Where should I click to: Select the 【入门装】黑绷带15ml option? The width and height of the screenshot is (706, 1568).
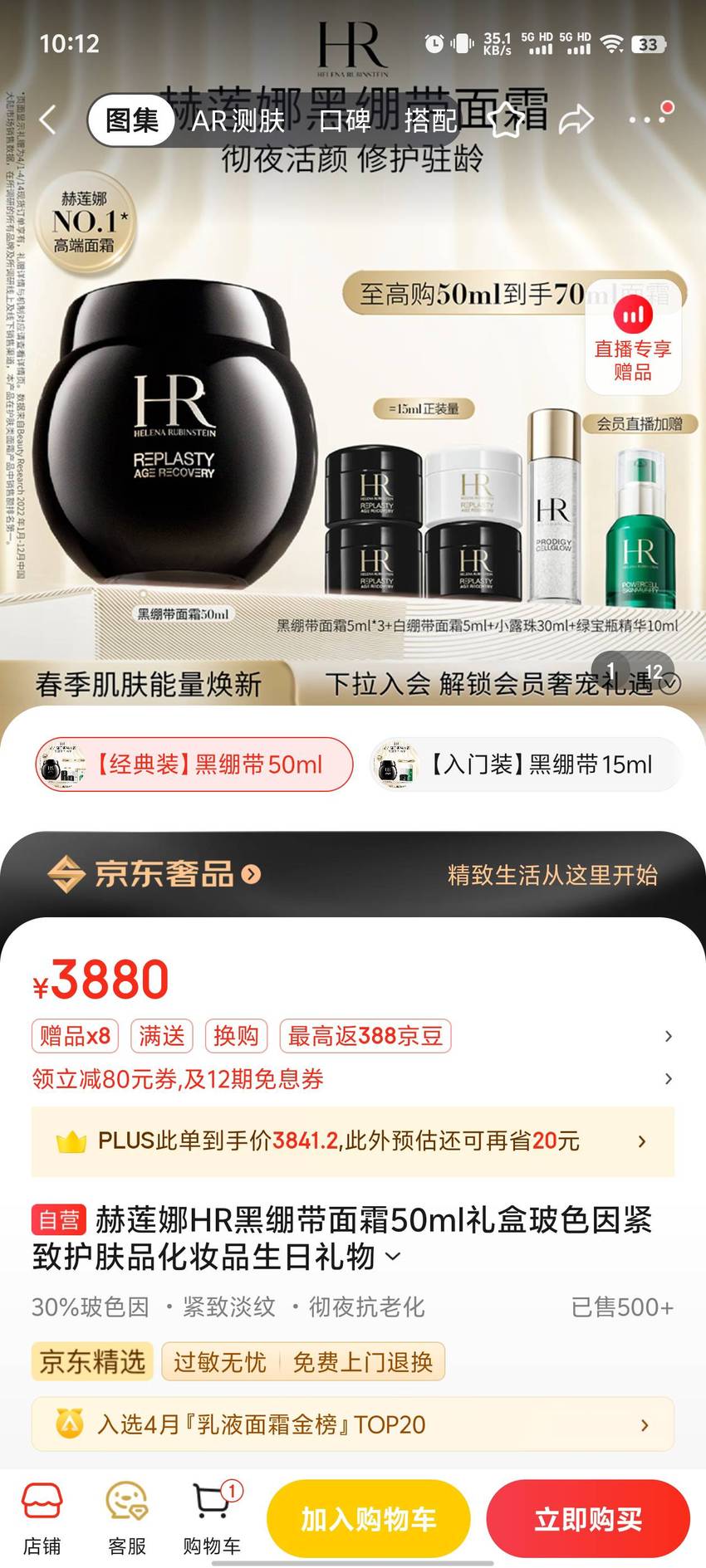coord(525,764)
